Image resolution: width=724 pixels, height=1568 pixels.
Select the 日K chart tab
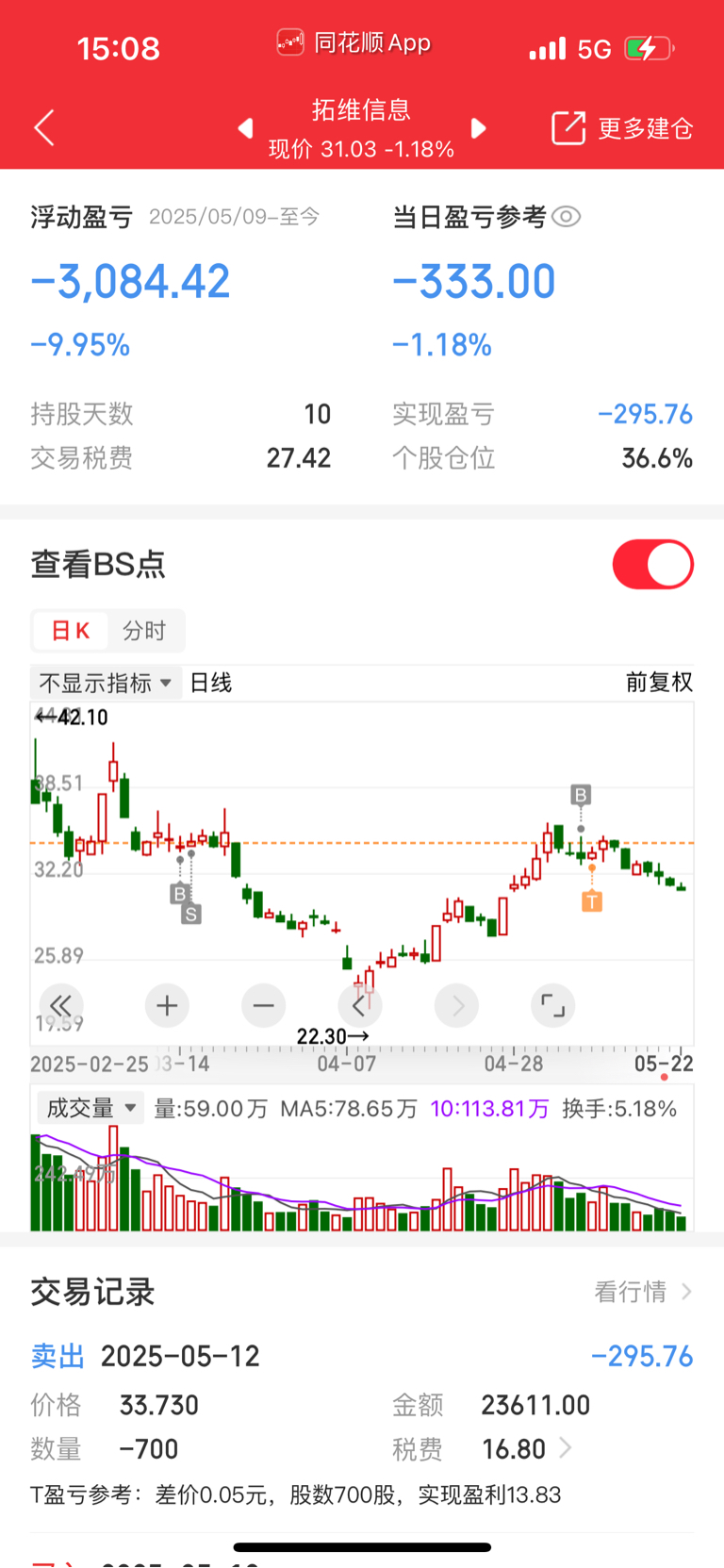pos(71,631)
